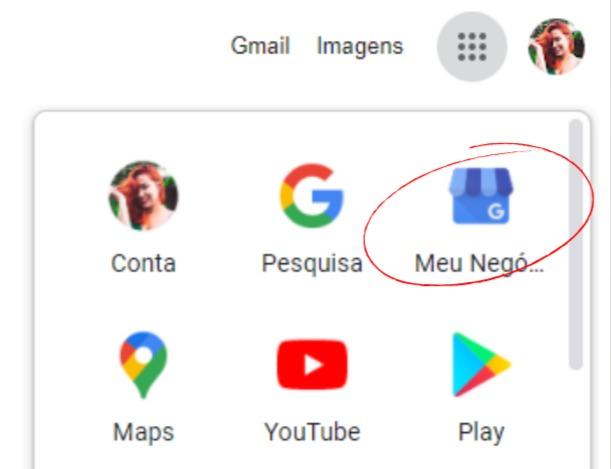Launch YouTube from the apps grid
611x469 pixels.
click(311, 385)
